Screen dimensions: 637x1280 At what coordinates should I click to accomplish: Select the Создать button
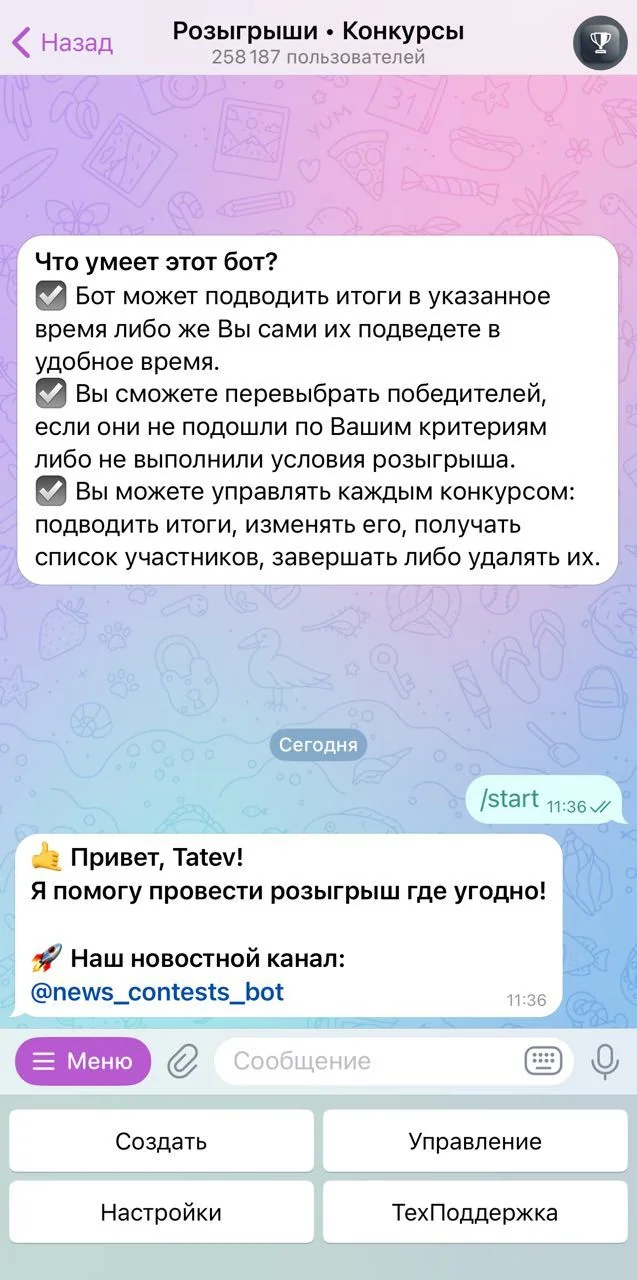point(161,1141)
